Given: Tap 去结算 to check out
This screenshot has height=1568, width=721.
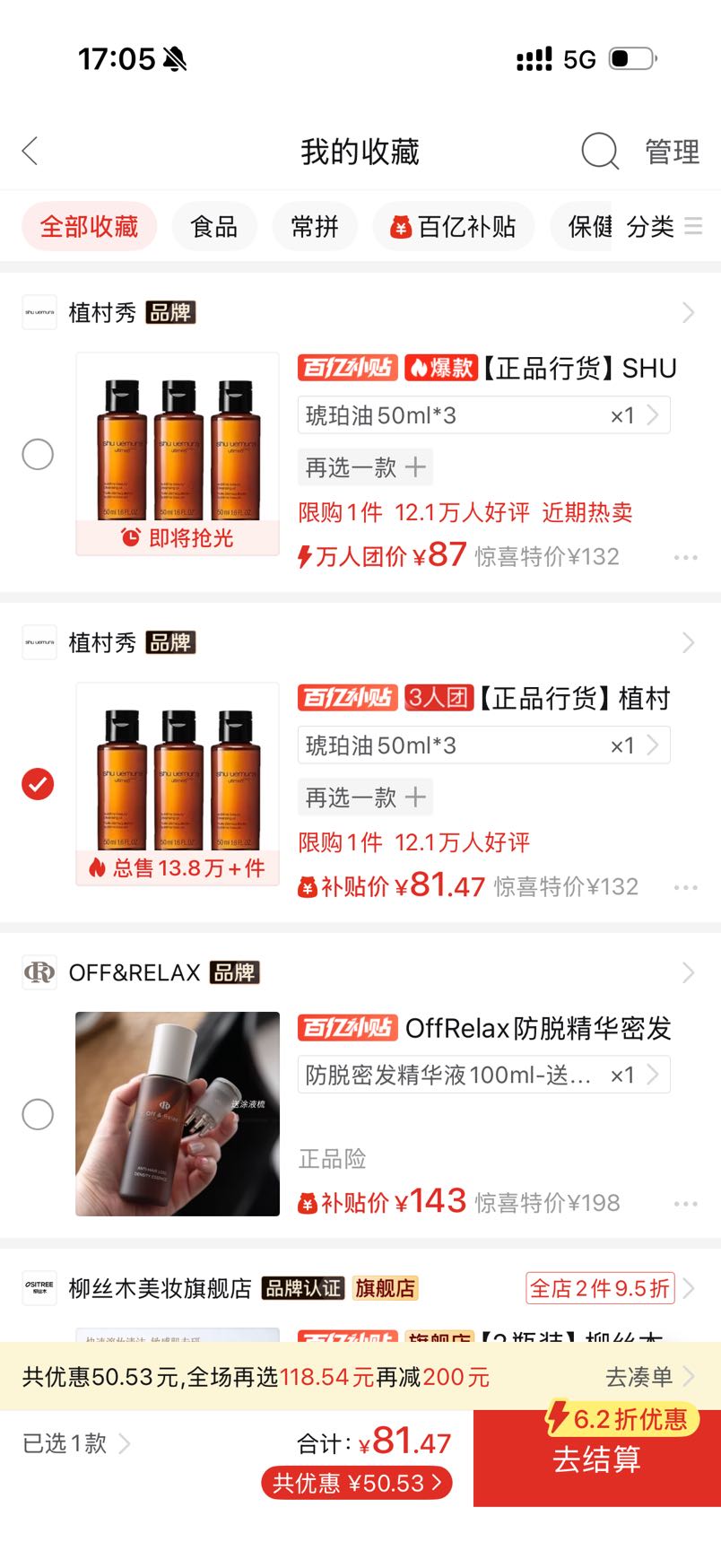Looking at the screenshot, I should pyautogui.click(x=597, y=1459).
